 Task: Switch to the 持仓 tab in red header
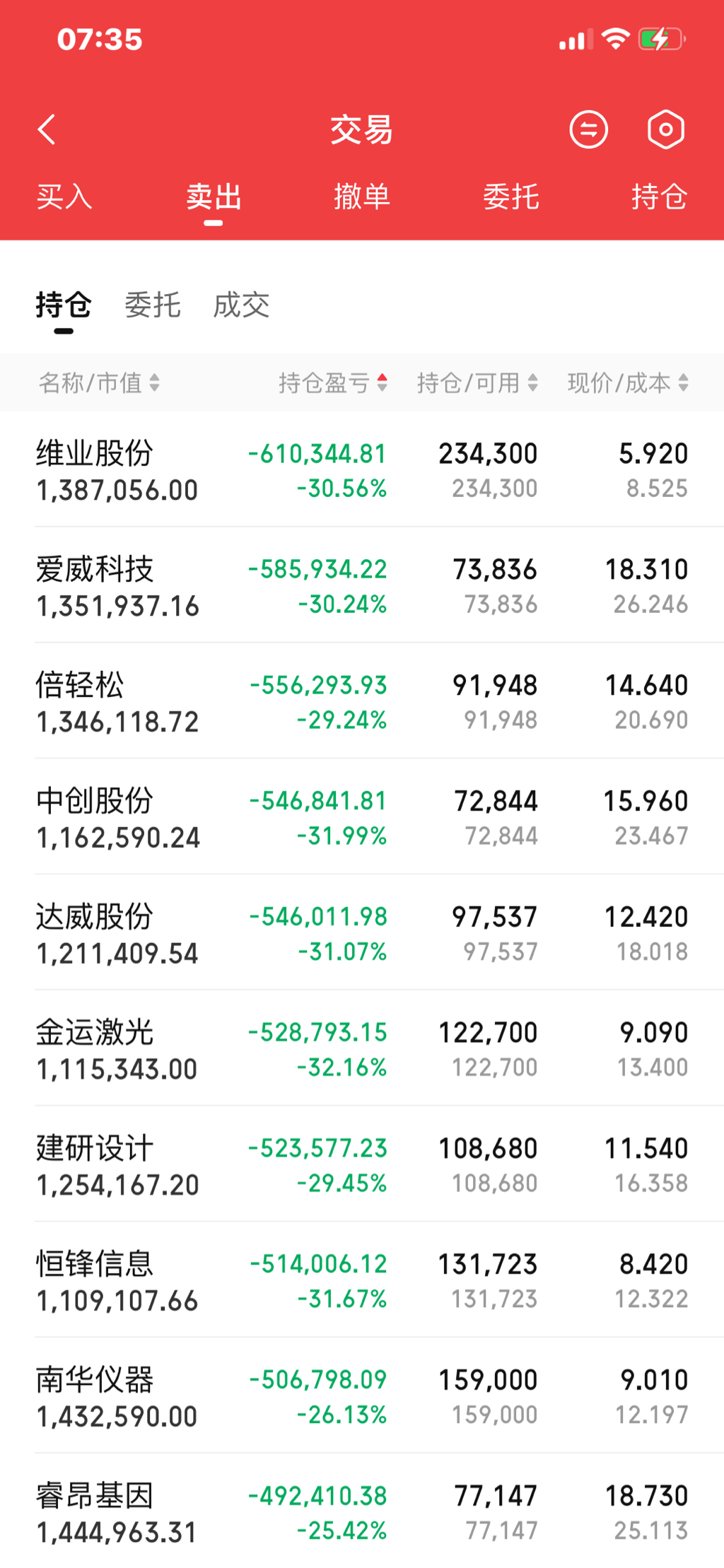pyautogui.click(x=659, y=197)
